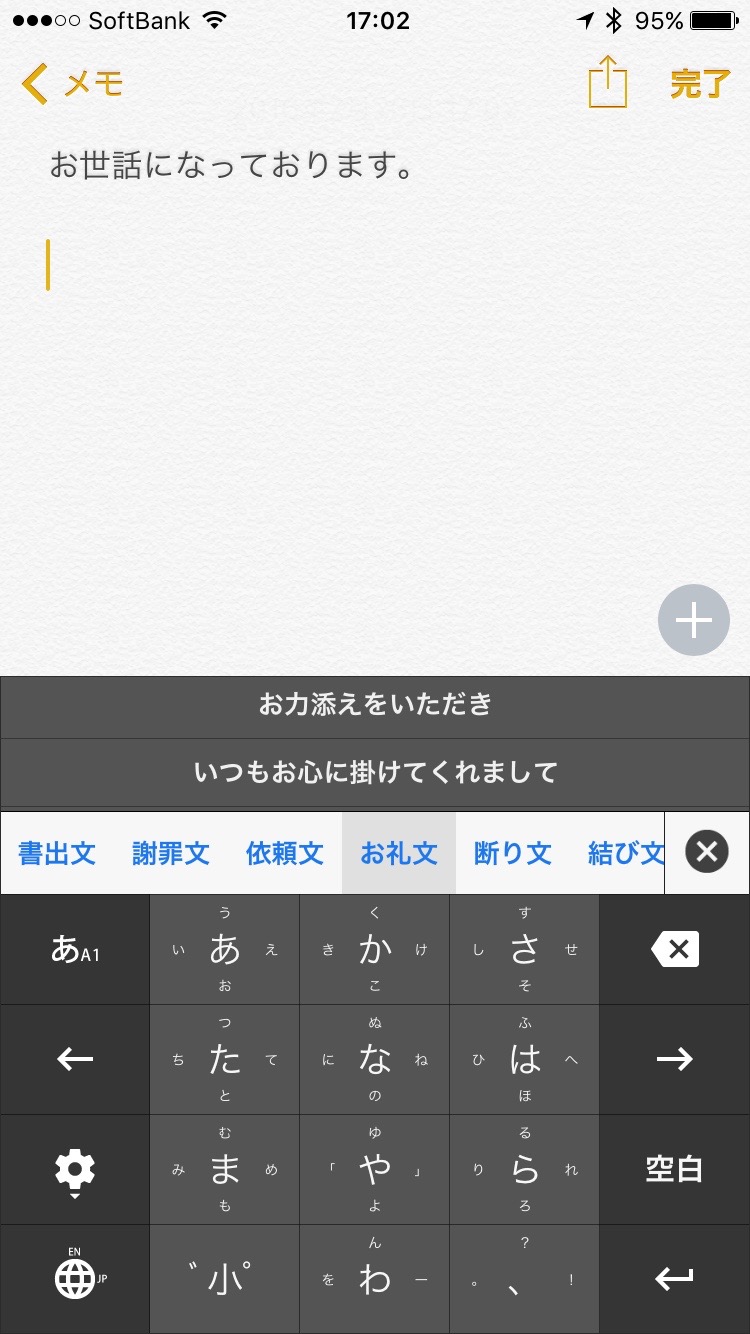Close the phrase category bar
750x1334 pixels.
coord(706,852)
